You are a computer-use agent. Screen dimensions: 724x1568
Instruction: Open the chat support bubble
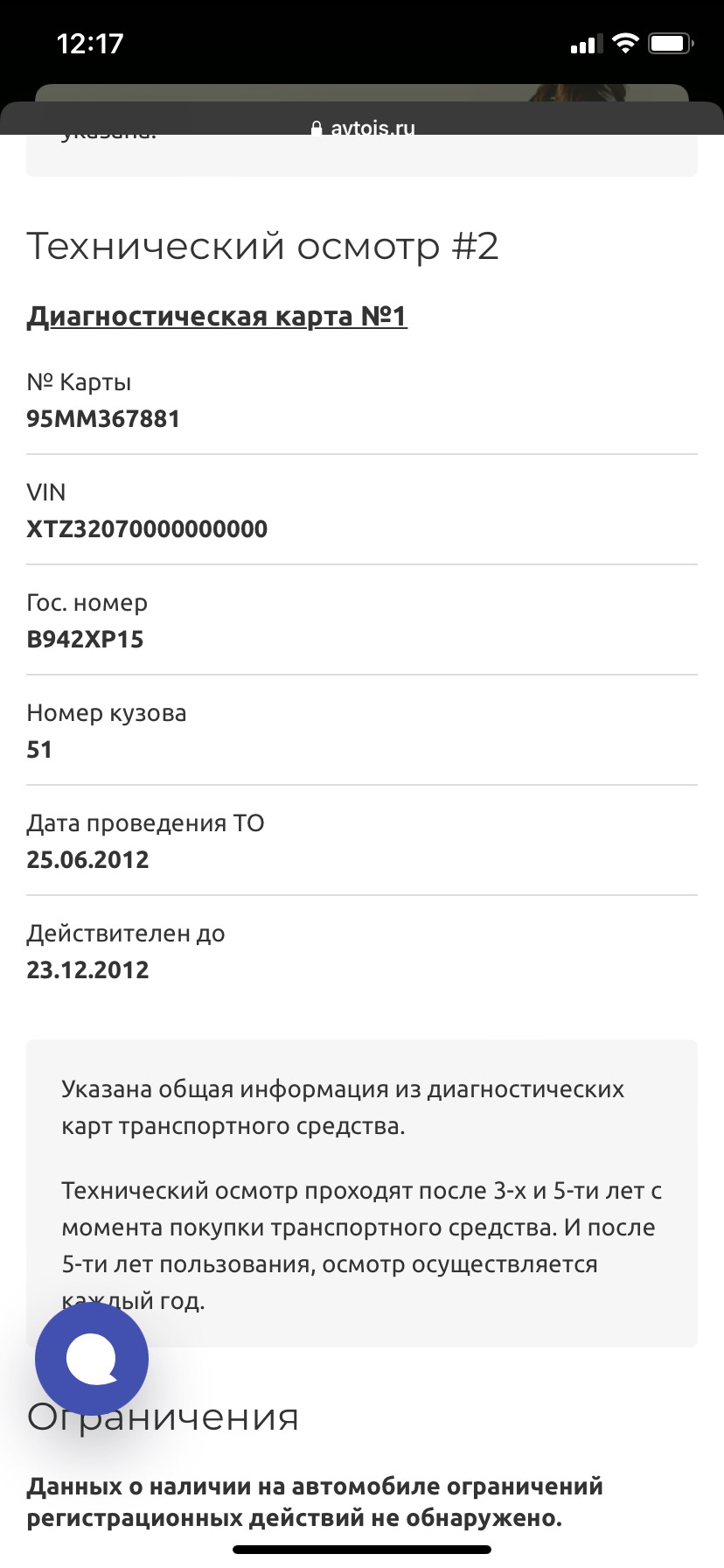(92, 1359)
